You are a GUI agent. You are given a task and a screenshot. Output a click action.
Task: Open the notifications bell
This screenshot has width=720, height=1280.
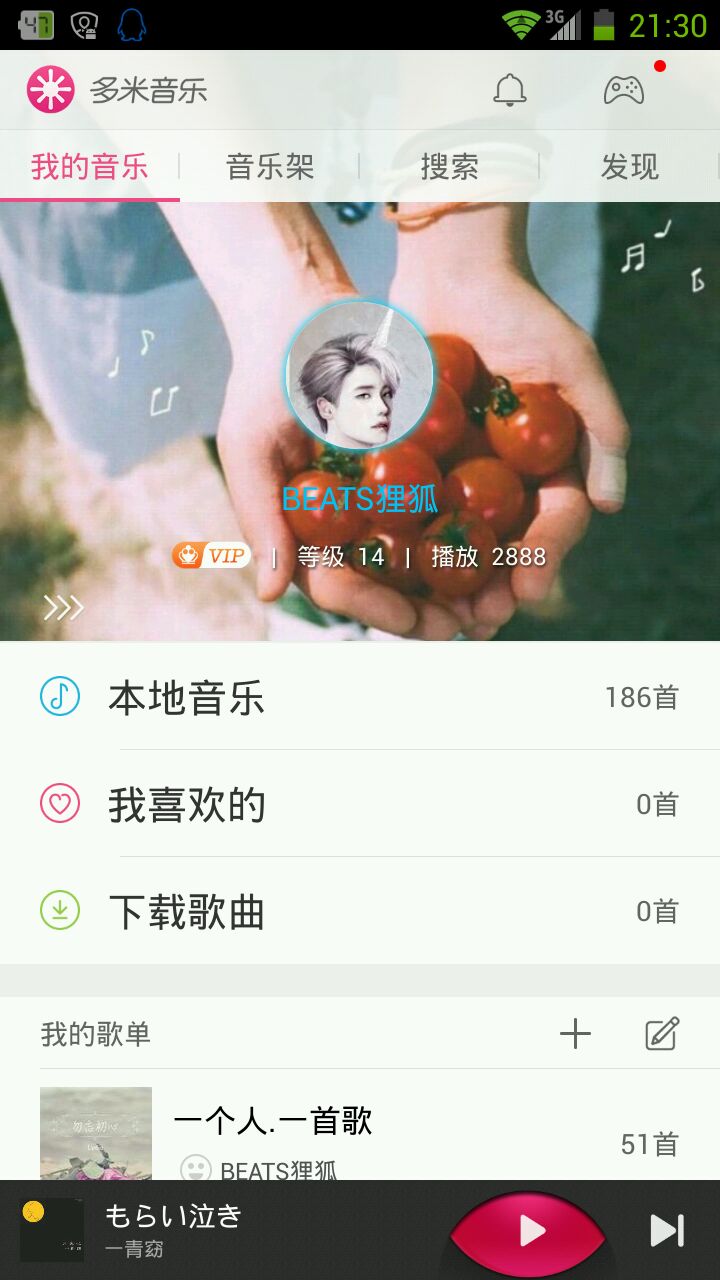point(510,90)
